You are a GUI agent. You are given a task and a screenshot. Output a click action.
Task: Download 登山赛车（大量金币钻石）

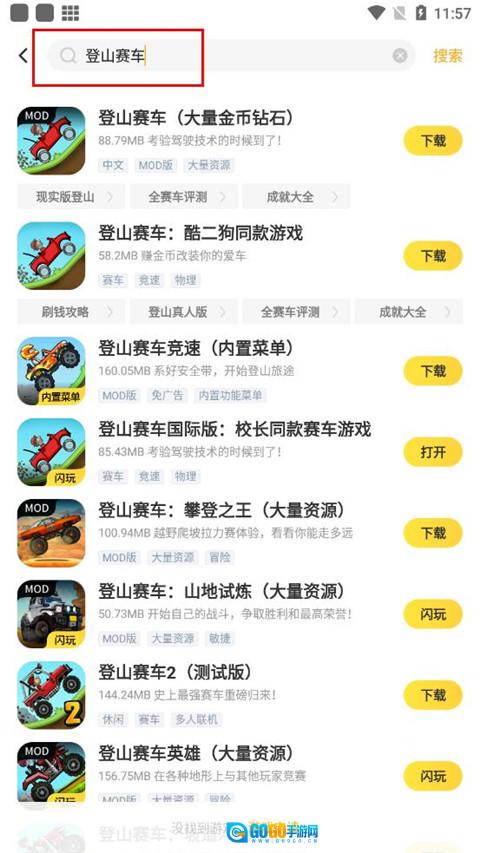coord(433,141)
